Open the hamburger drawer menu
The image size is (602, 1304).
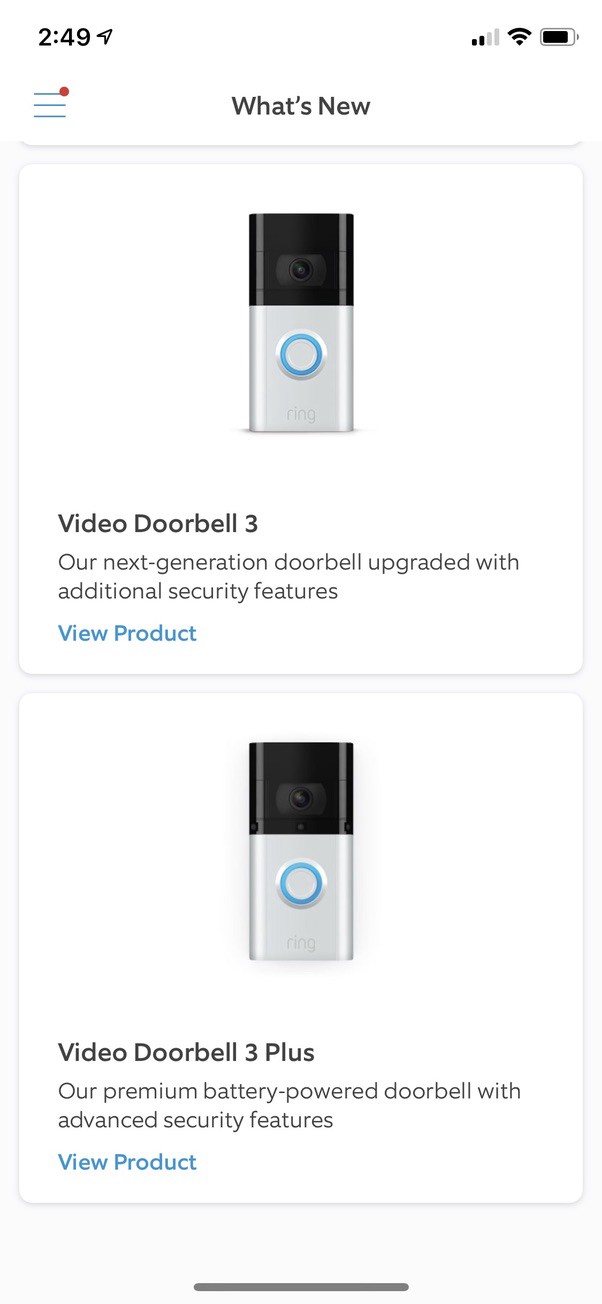[50, 104]
